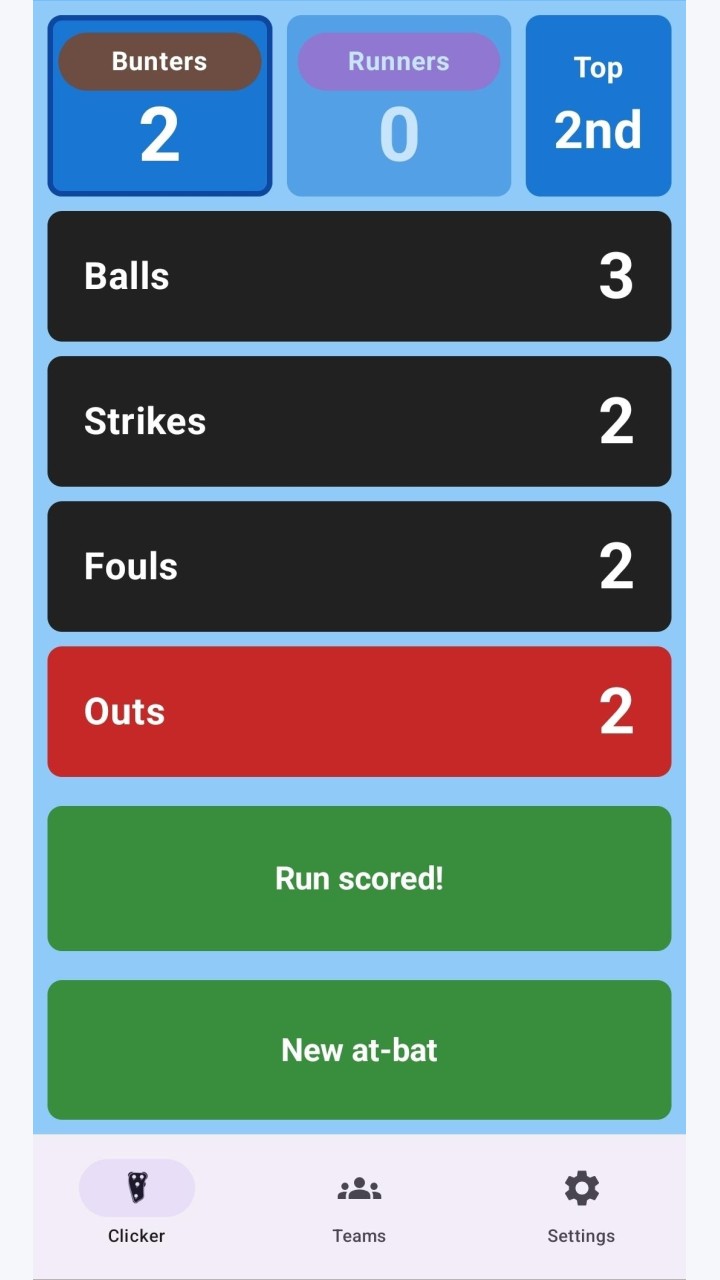
Task: Switch to the Clicker tab
Action: (137, 1204)
